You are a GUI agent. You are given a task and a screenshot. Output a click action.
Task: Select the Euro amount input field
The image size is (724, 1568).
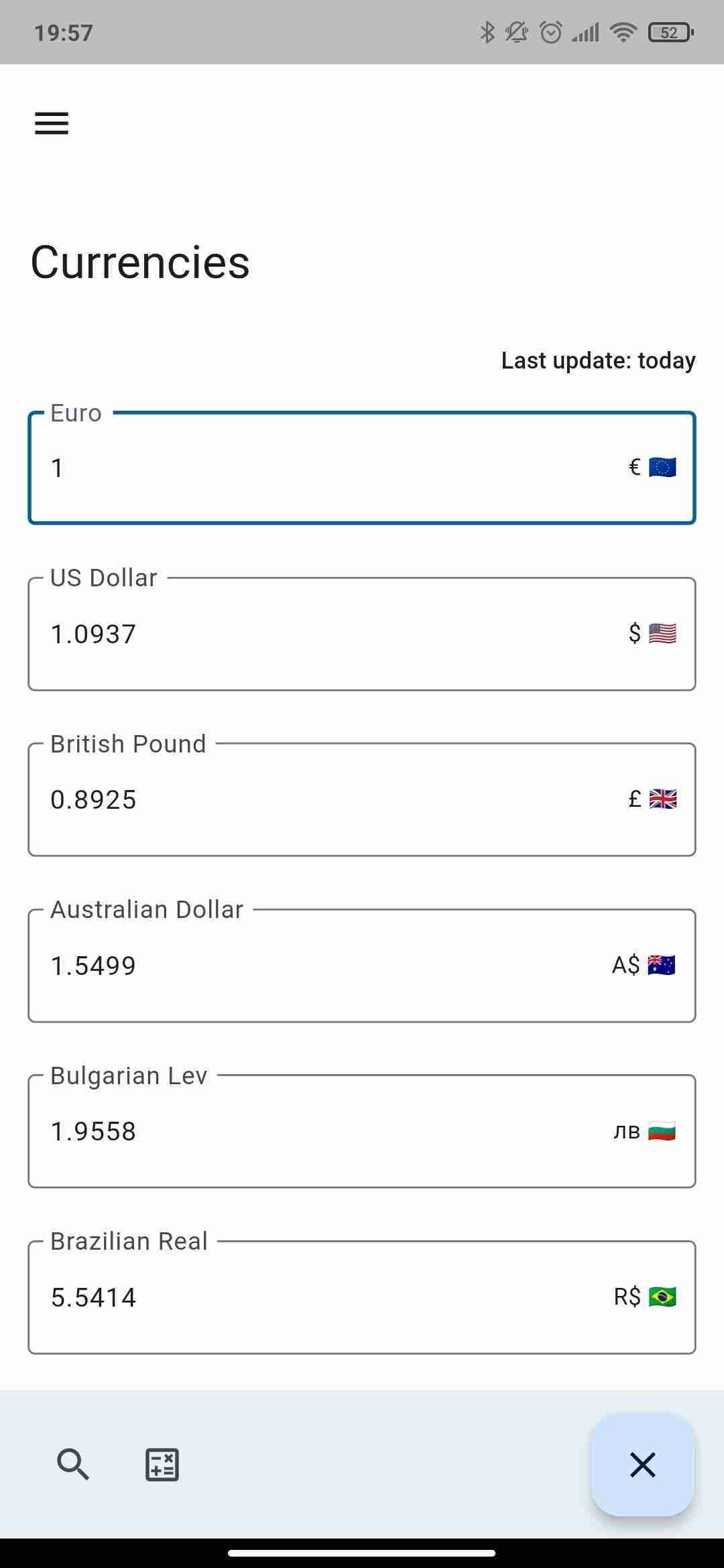point(268,467)
